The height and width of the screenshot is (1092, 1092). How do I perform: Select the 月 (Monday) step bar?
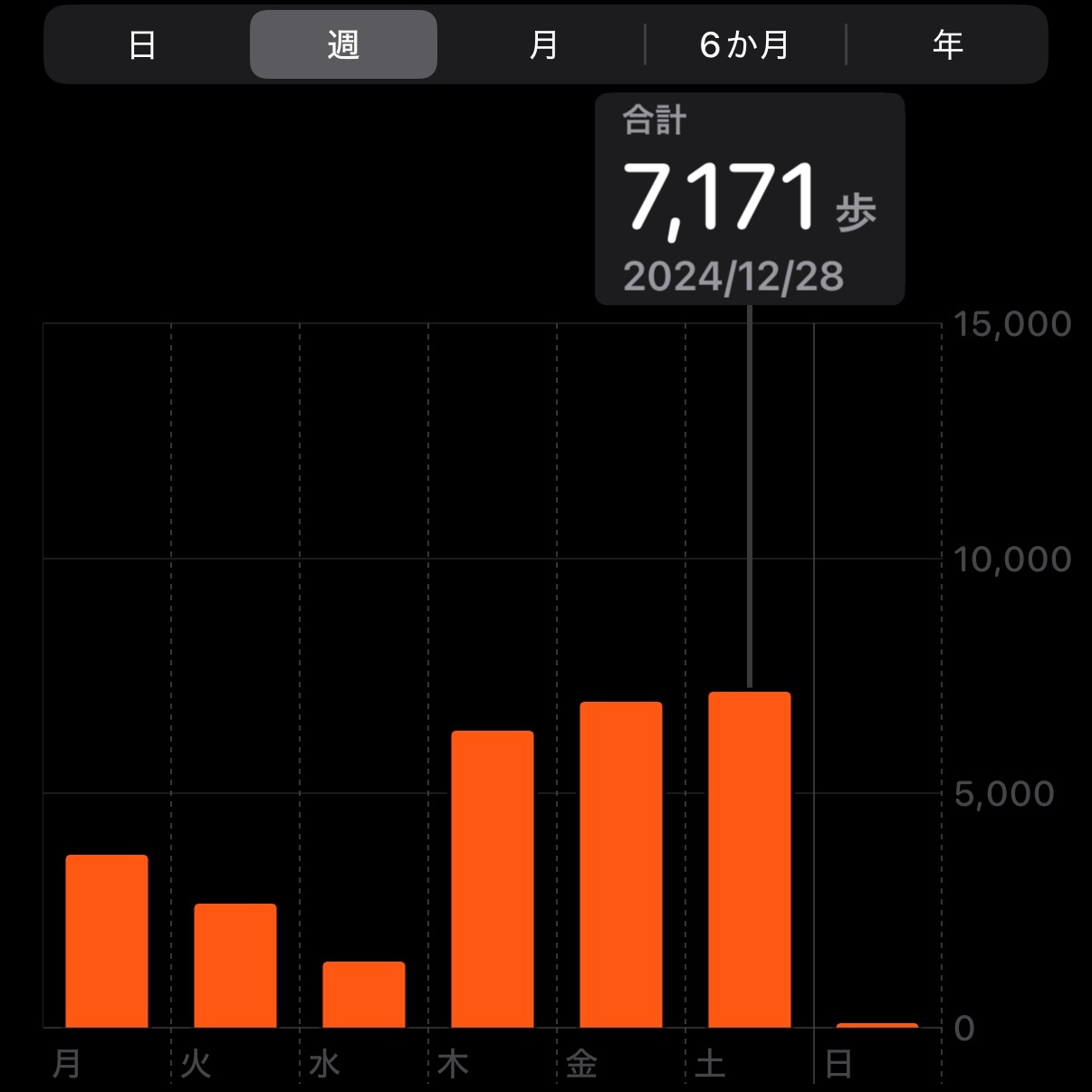[107, 941]
